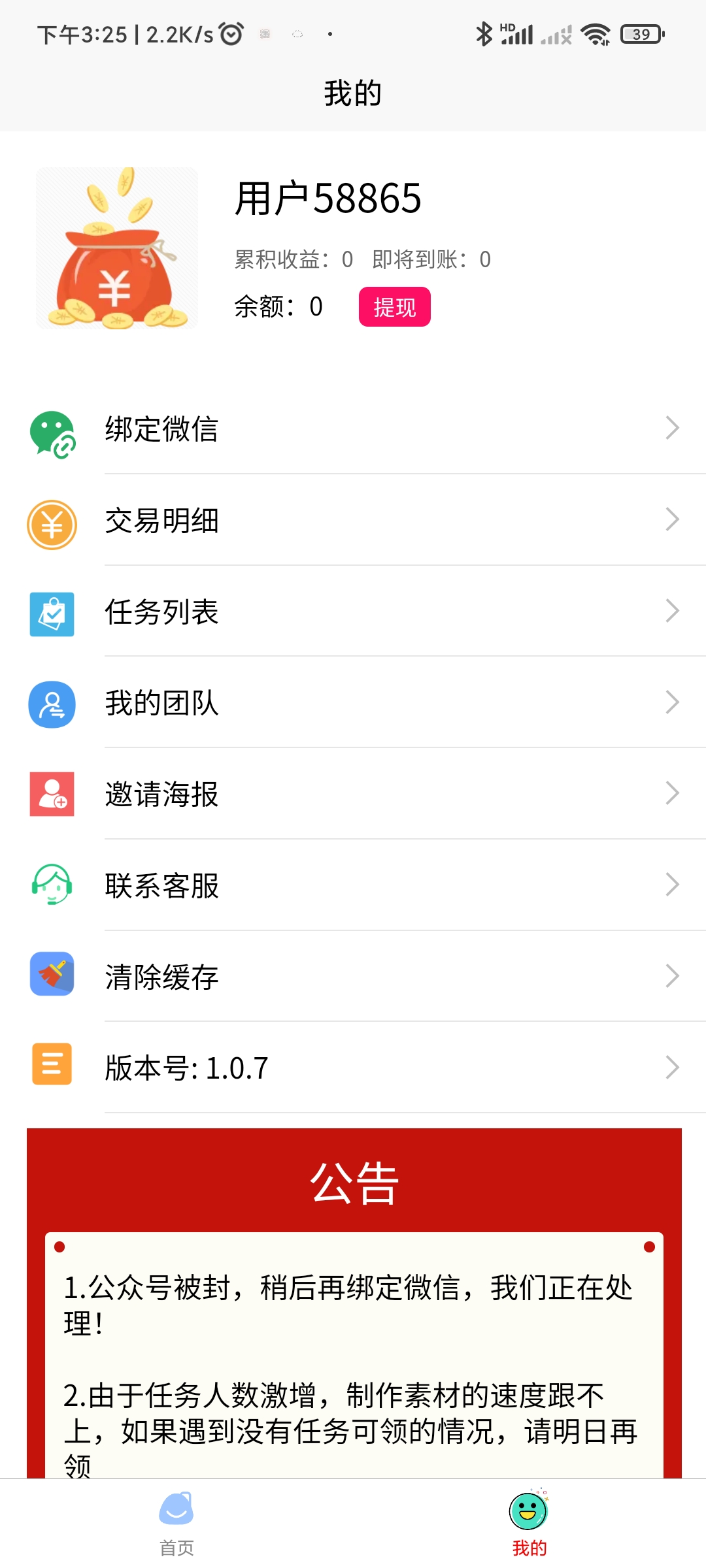Open 交易明细 via its right arrow

(x=673, y=520)
